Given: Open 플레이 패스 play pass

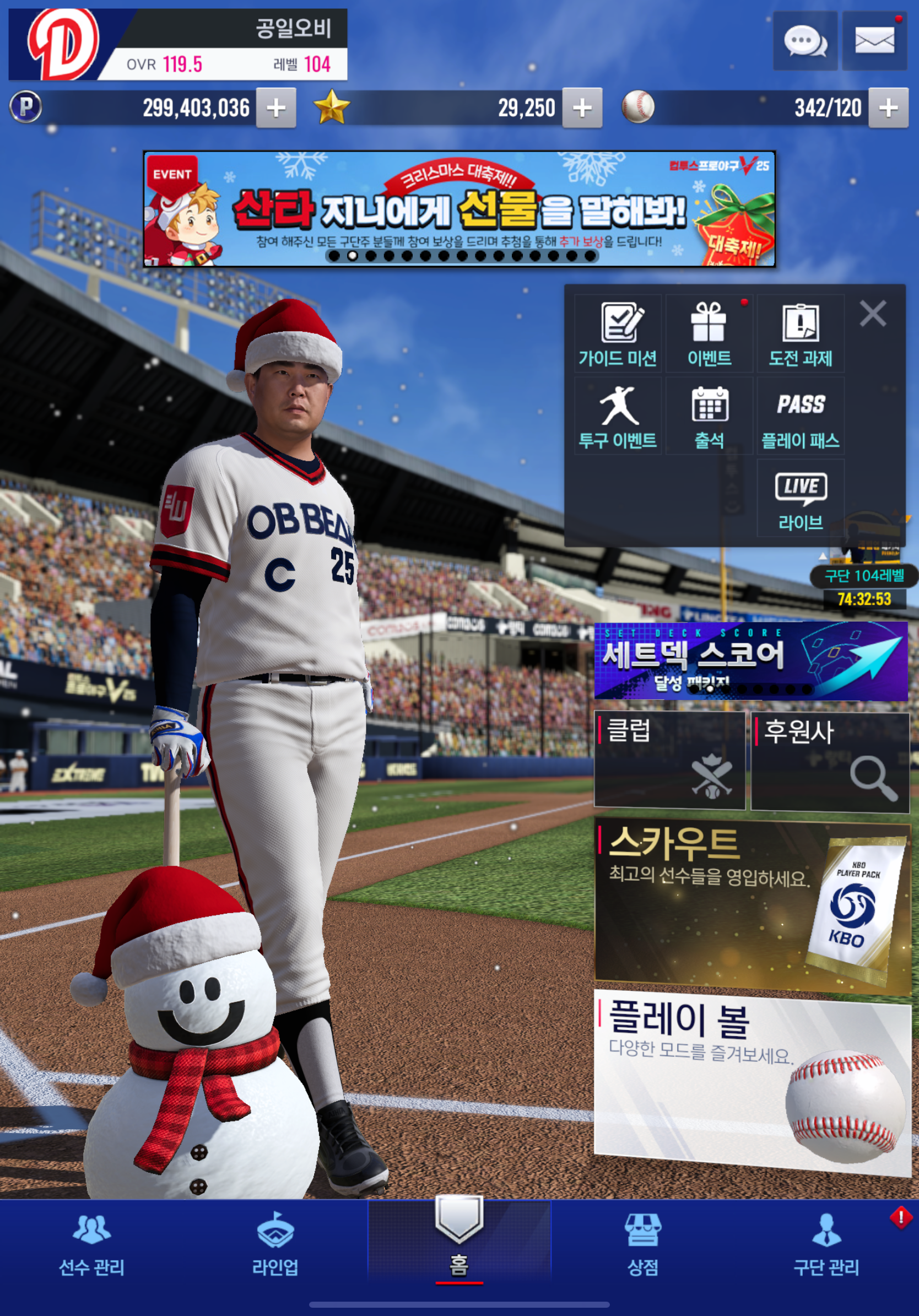Looking at the screenshot, I should [x=801, y=417].
